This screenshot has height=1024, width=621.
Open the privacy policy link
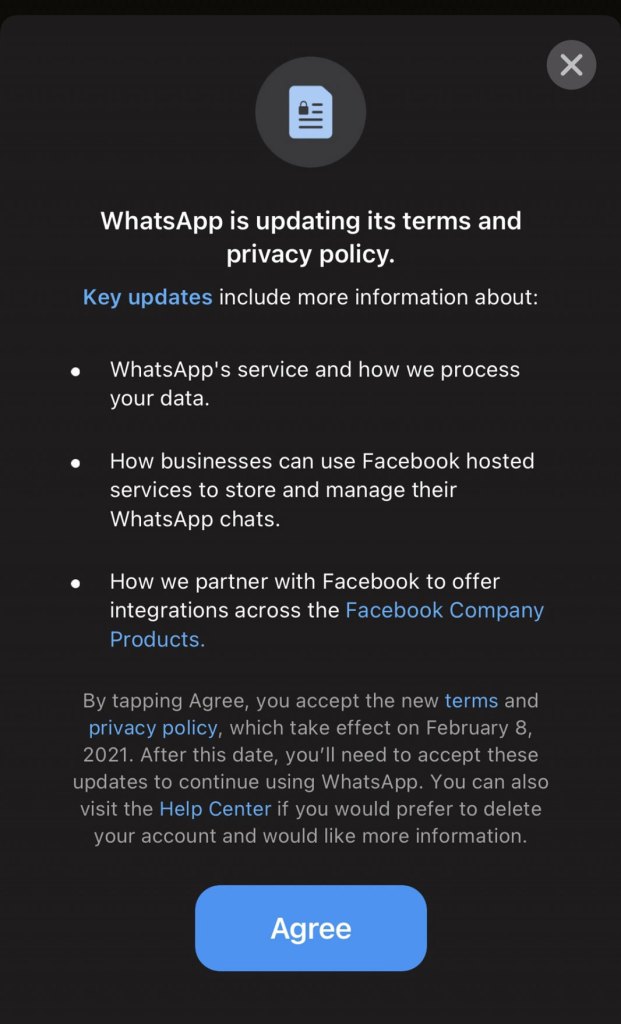[x=153, y=728]
